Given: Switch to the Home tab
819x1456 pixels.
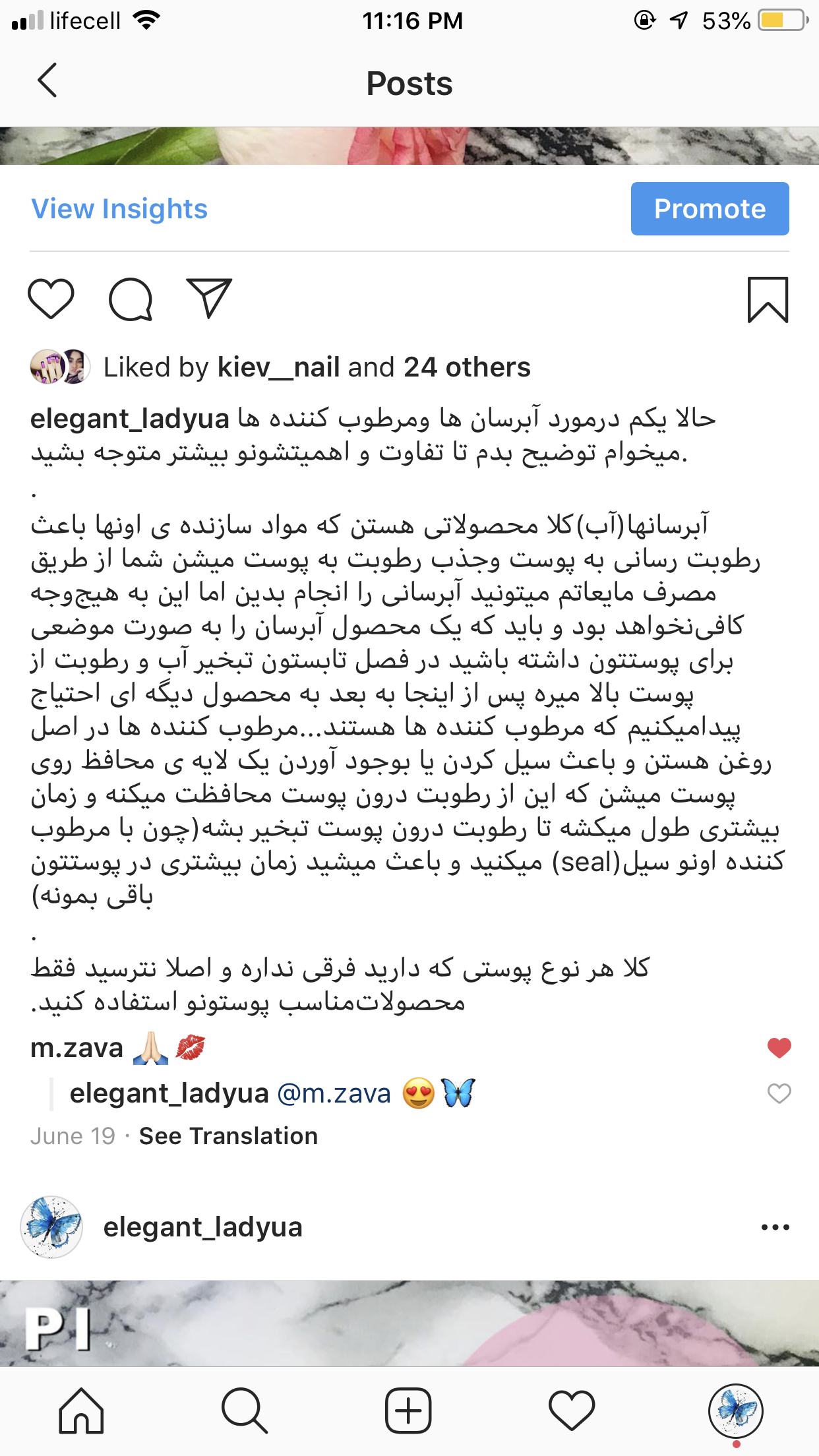Looking at the screenshot, I should point(81,1410).
